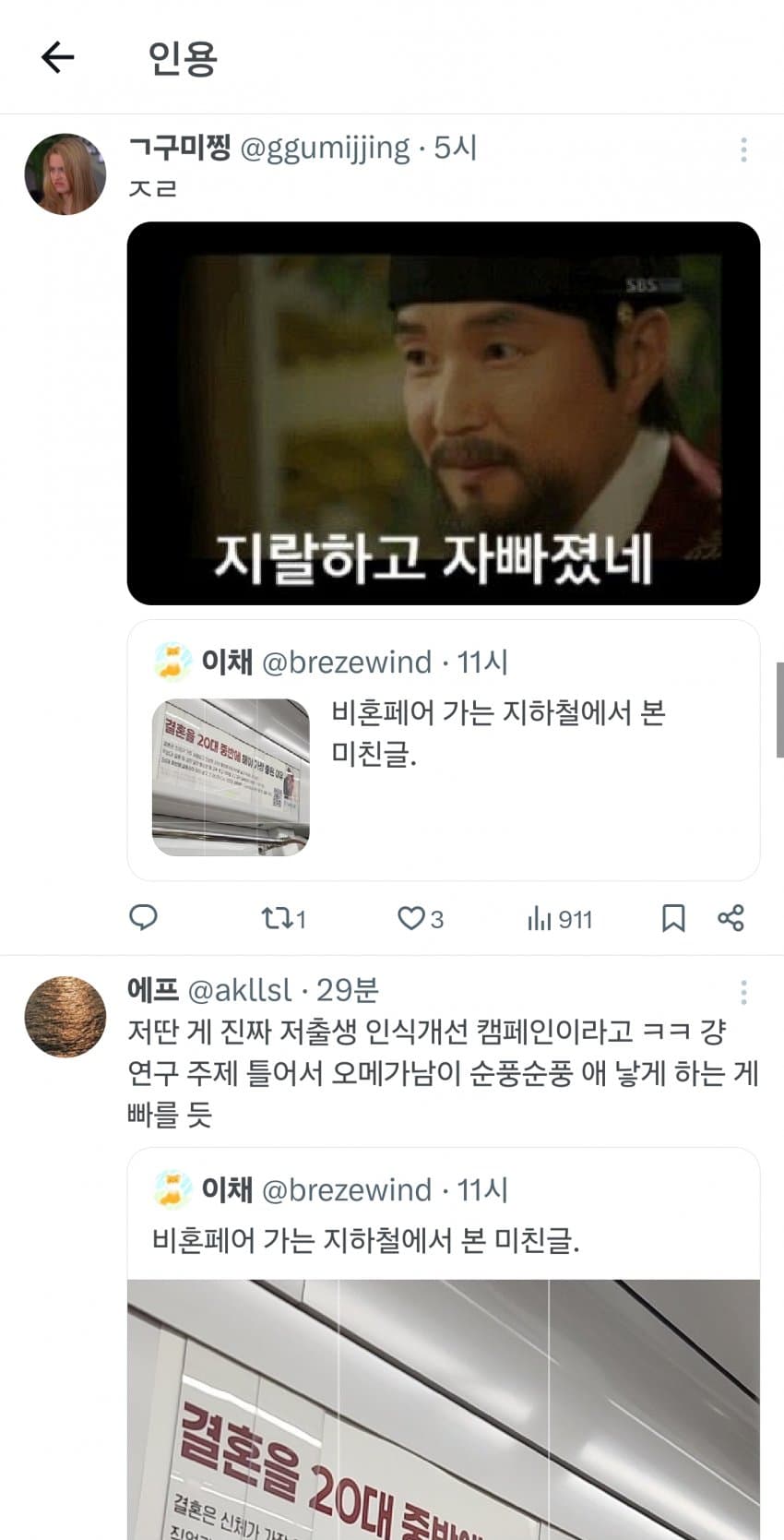Viewport: 784px width, 1540px height.
Task: Open overflow menu on ㄱ구미찡's post
Action: pyautogui.click(x=743, y=149)
